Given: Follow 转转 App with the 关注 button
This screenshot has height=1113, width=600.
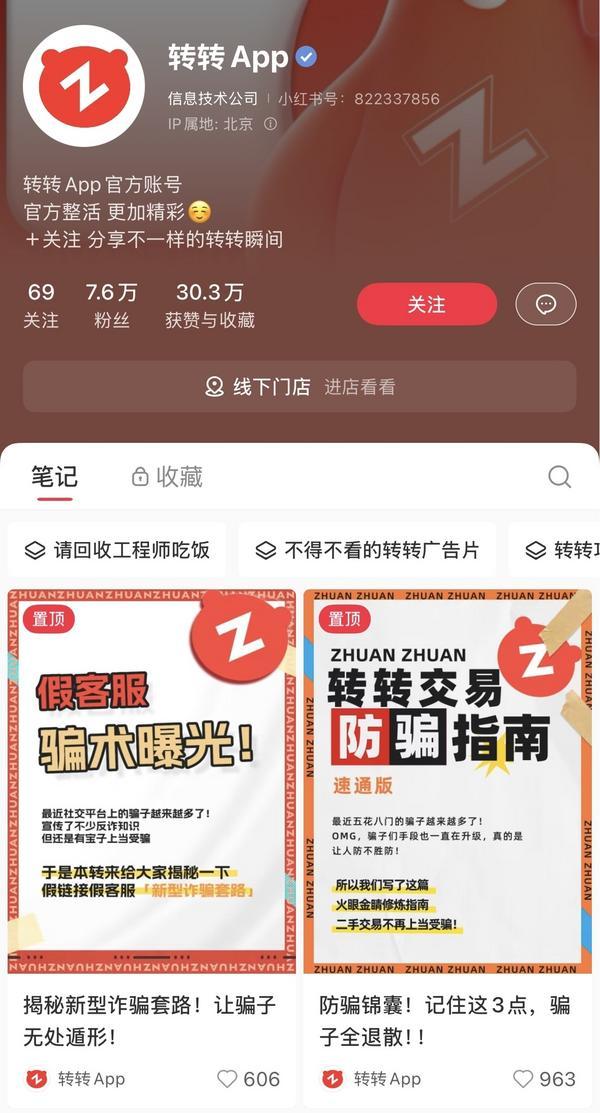Looking at the screenshot, I should click(426, 304).
